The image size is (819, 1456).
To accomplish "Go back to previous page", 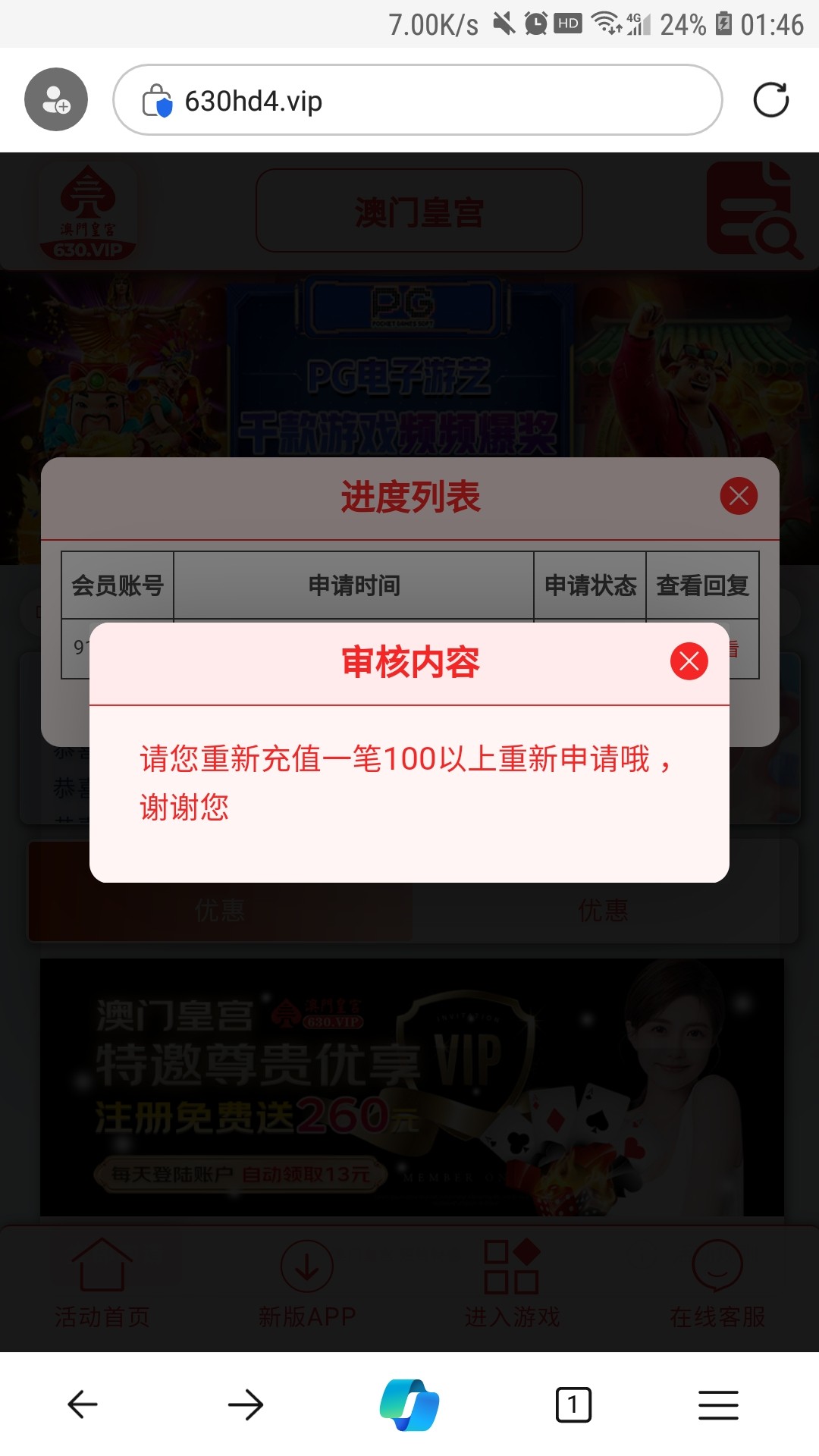I will (83, 1404).
